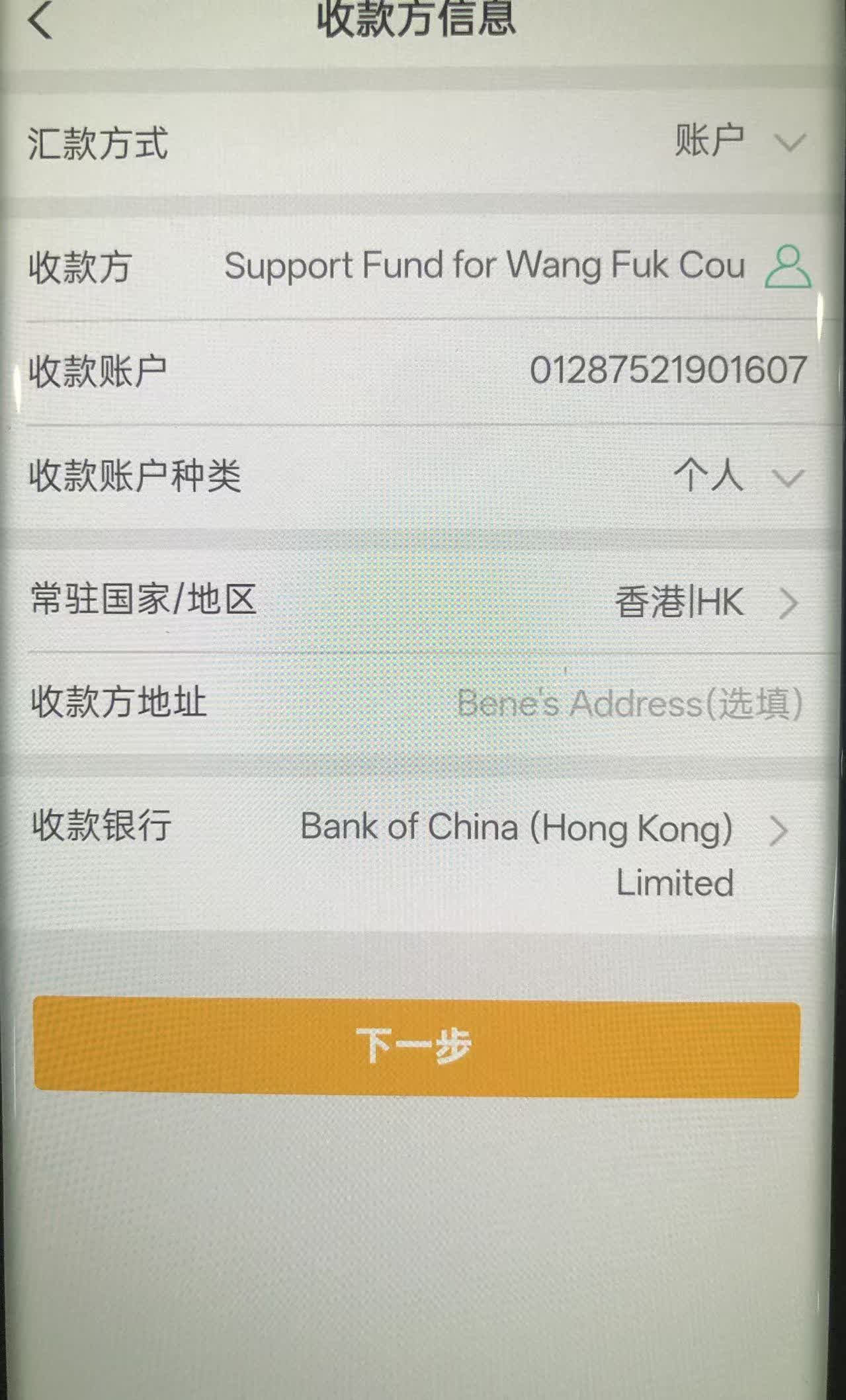
Task: Tap the 收款方地址 address input field
Action: [629, 703]
